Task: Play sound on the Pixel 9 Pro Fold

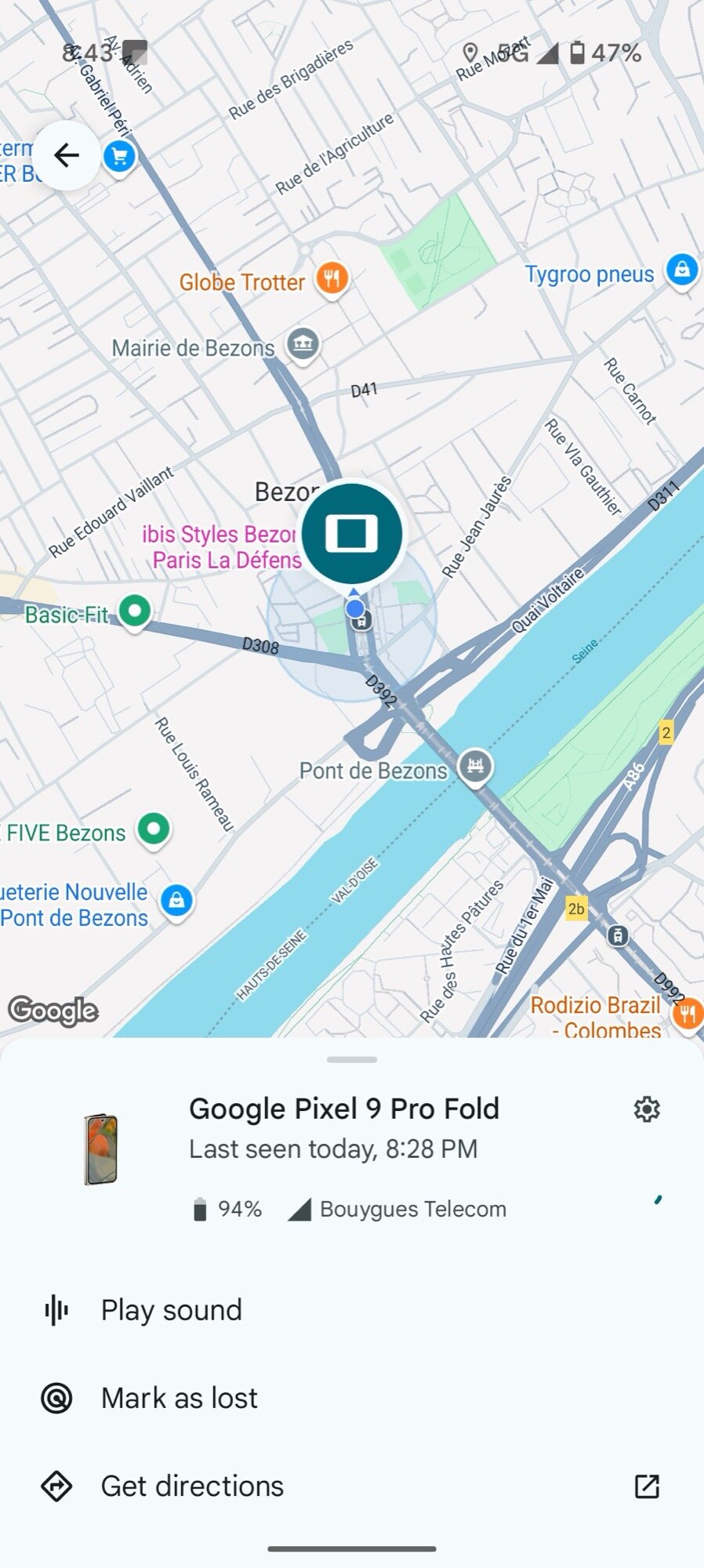Action: (x=171, y=1310)
